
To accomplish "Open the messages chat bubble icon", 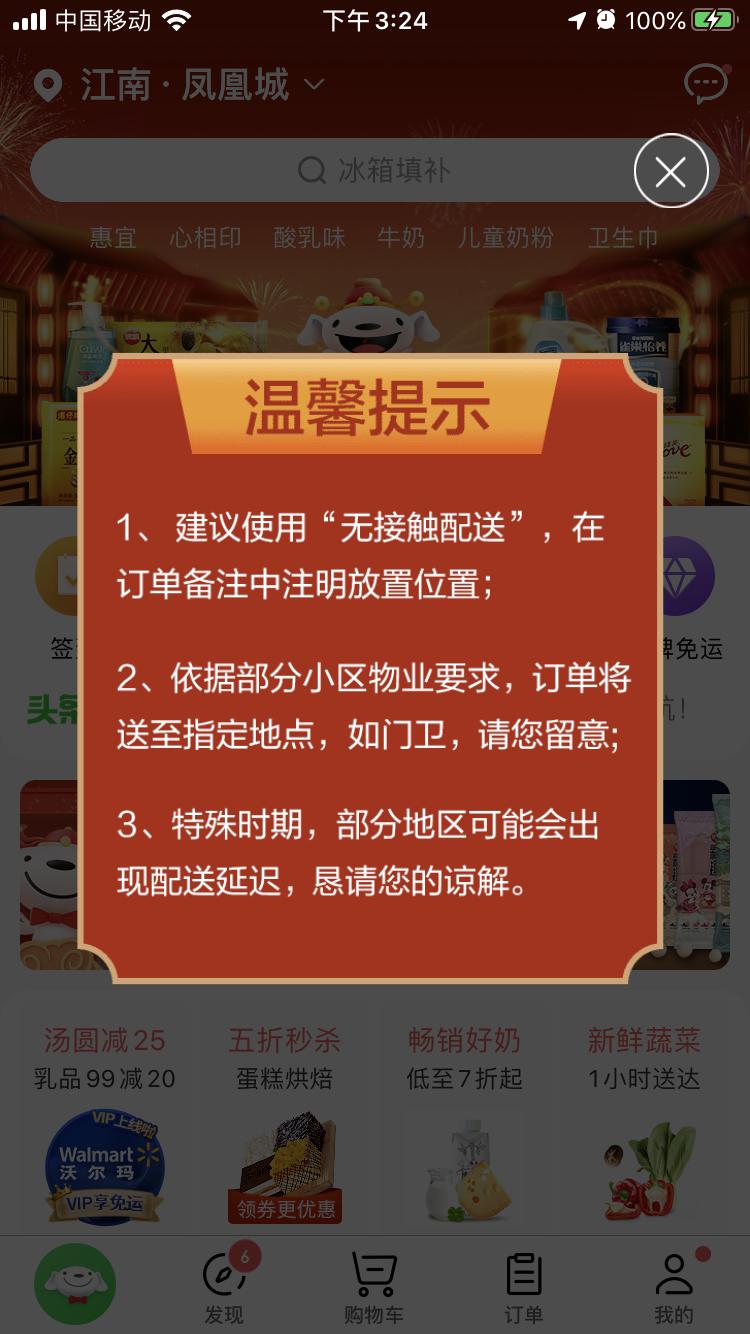I will (x=705, y=84).
